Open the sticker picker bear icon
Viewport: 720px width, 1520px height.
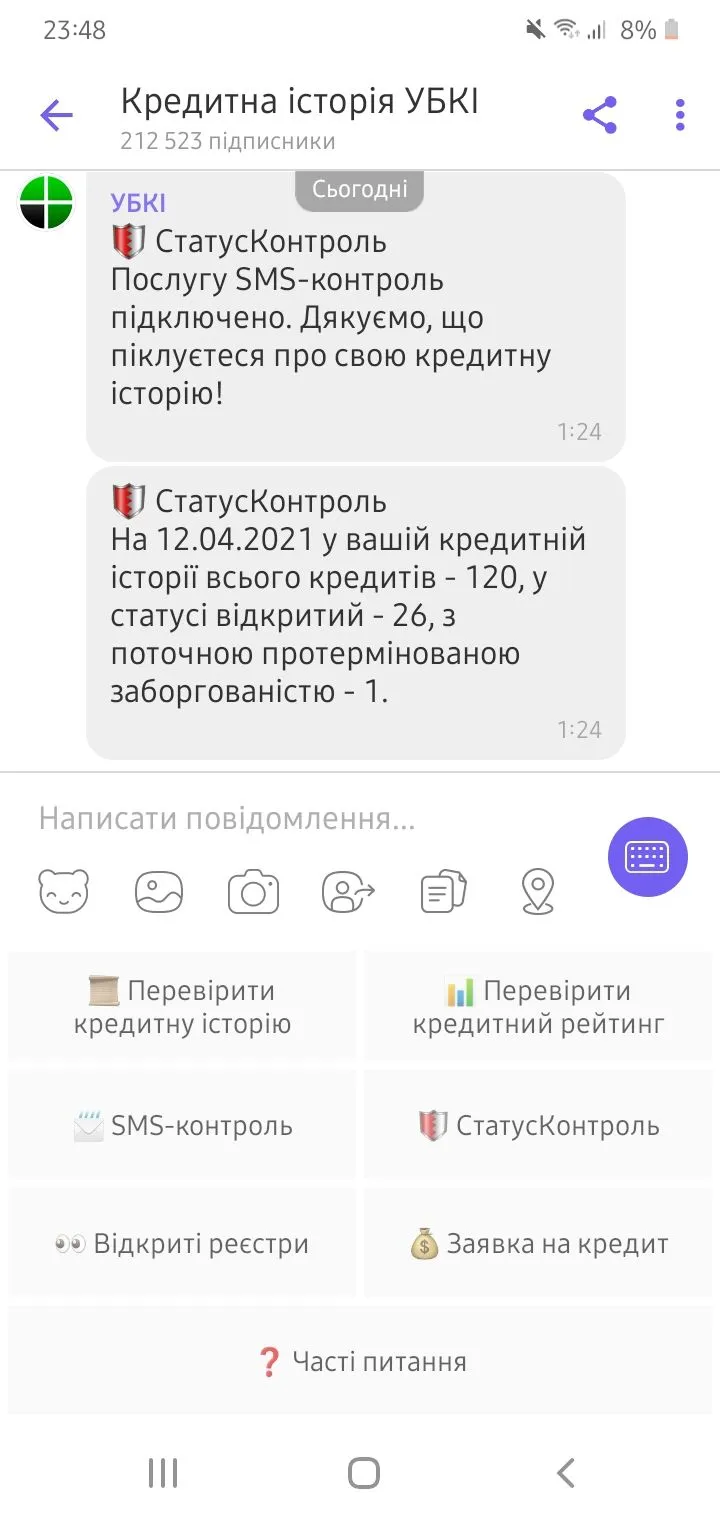coord(63,891)
